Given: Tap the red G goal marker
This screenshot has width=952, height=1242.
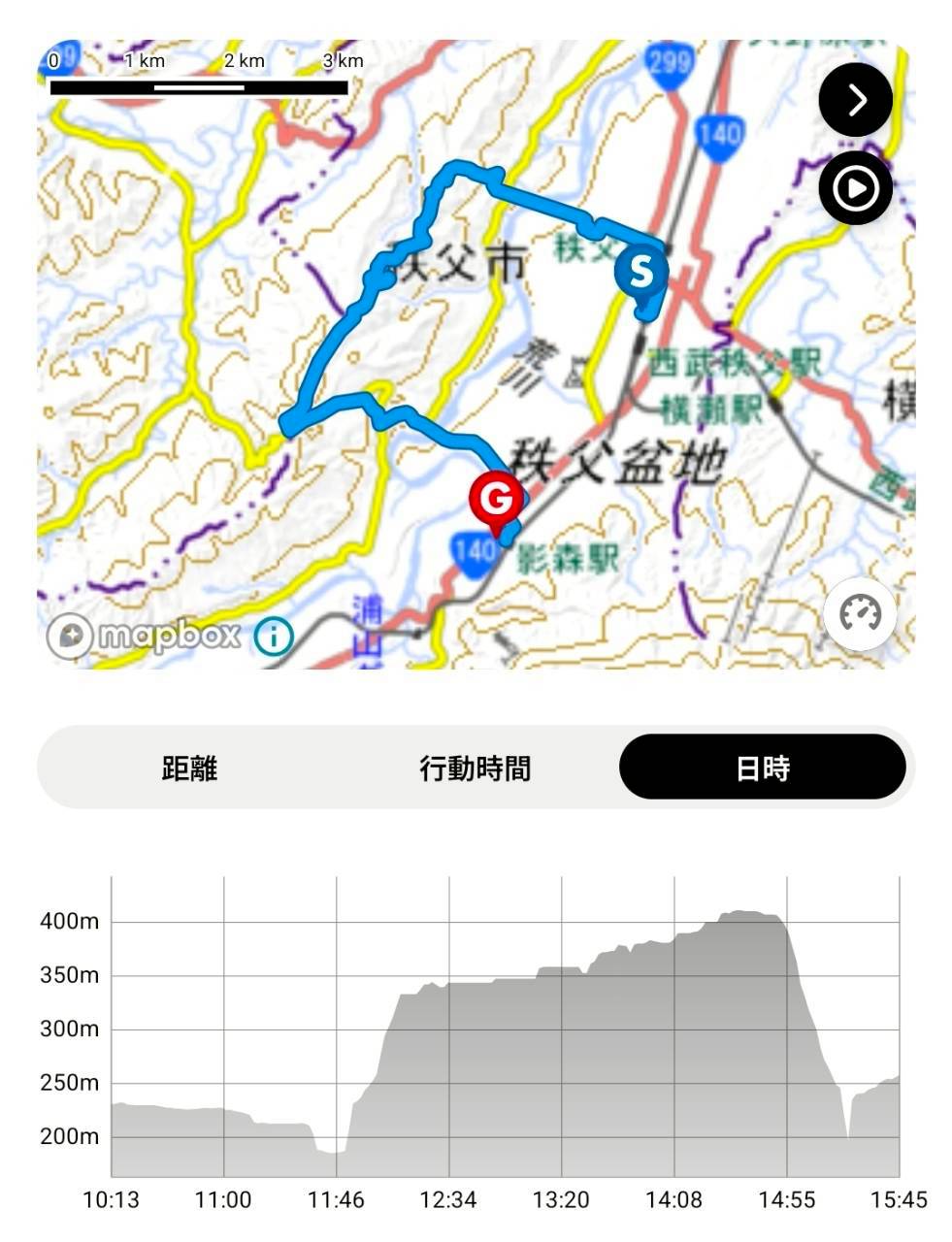Looking at the screenshot, I should [x=496, y=499].
